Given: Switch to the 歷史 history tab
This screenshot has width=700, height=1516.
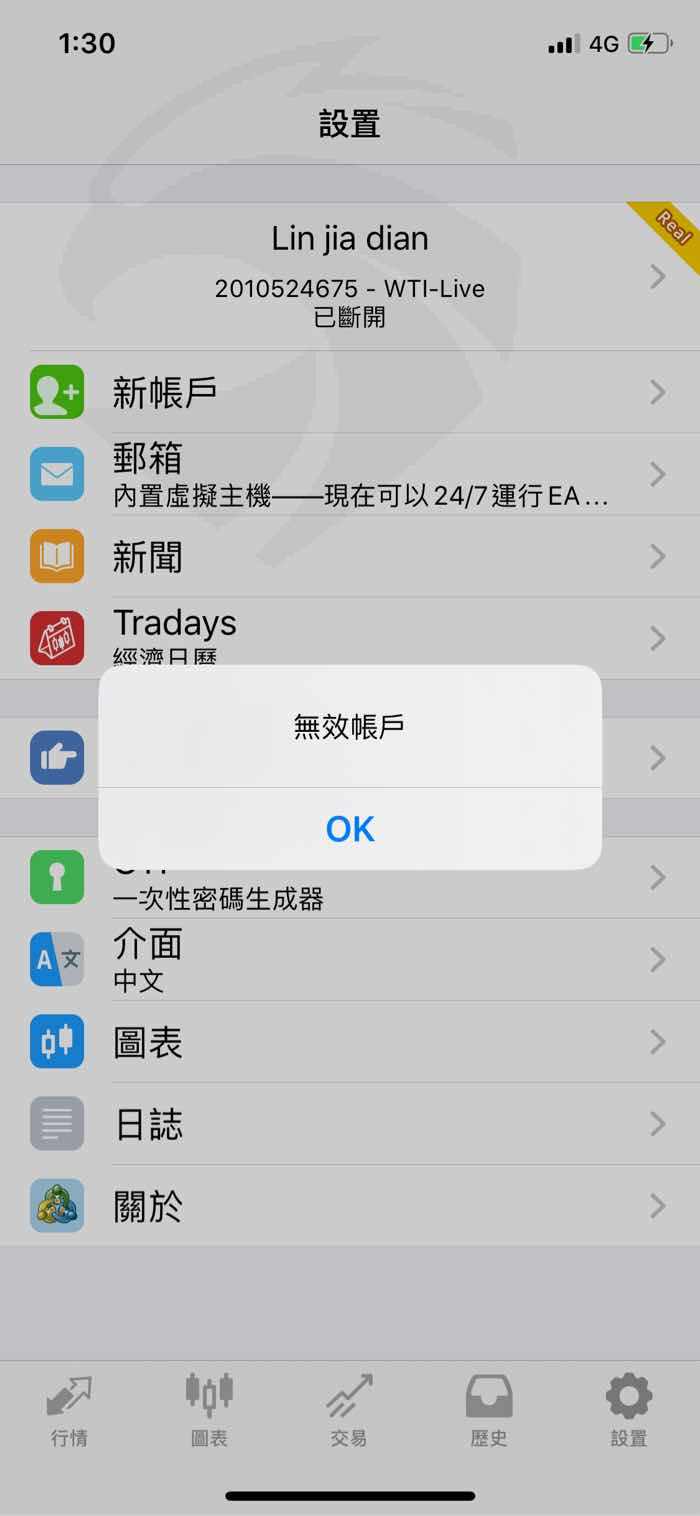Looking at the screenshot, I should pos(489,1410).
